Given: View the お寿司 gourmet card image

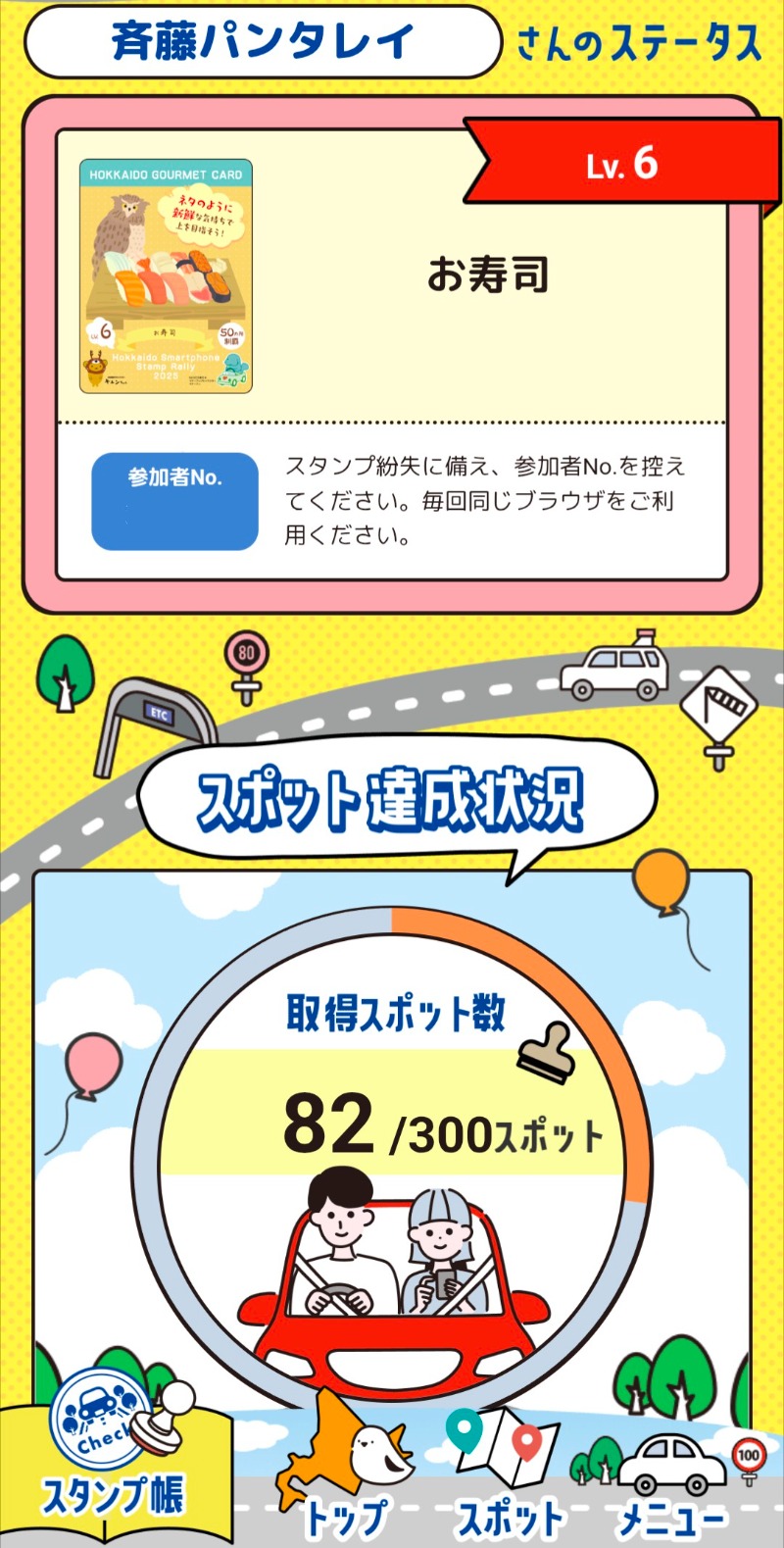Looking at the screenshot, I should click(166, 276).
